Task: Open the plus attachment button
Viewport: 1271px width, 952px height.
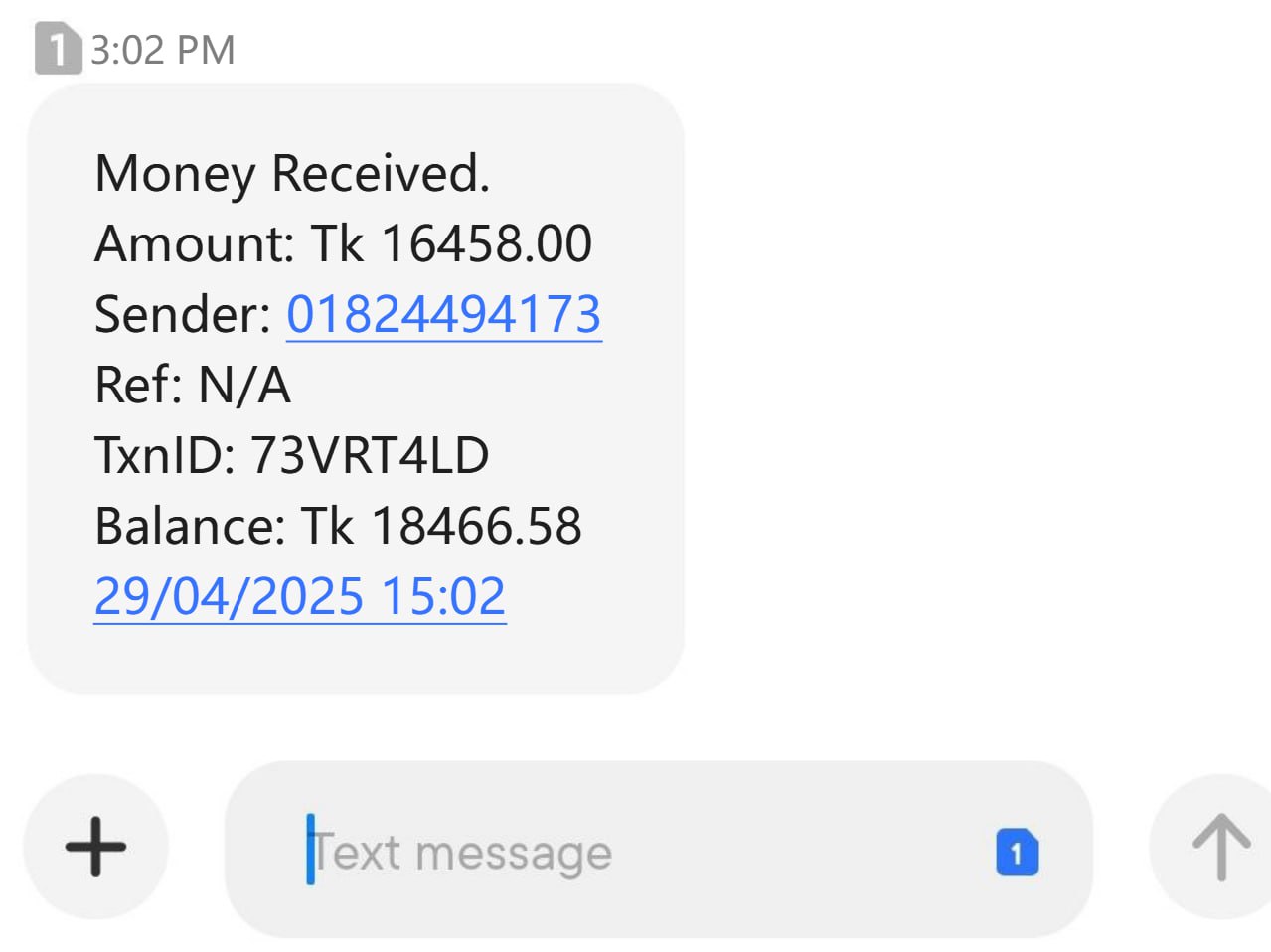Action: (x=95, y=847)
